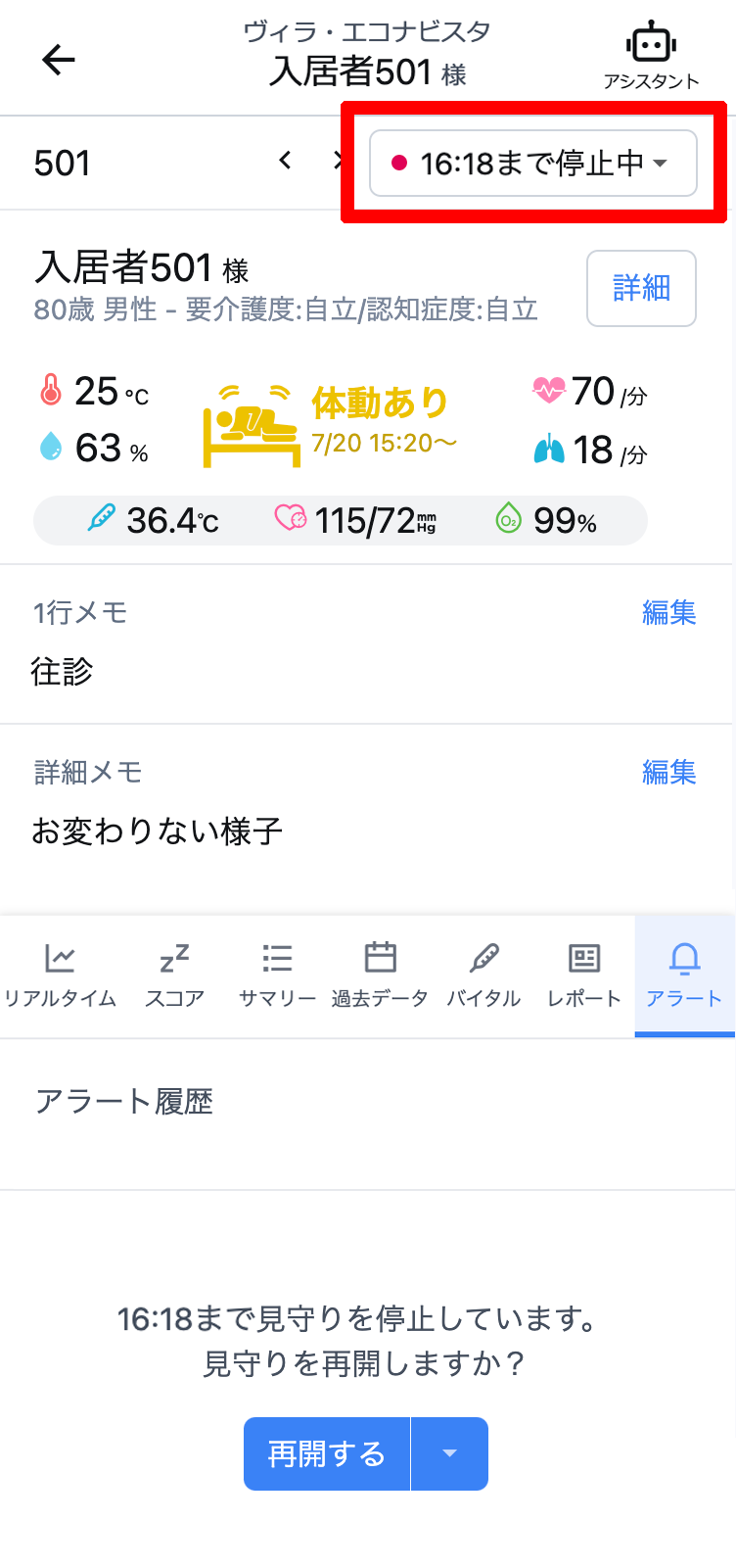Edit the 1行メモ

click(x=668, y=613)
